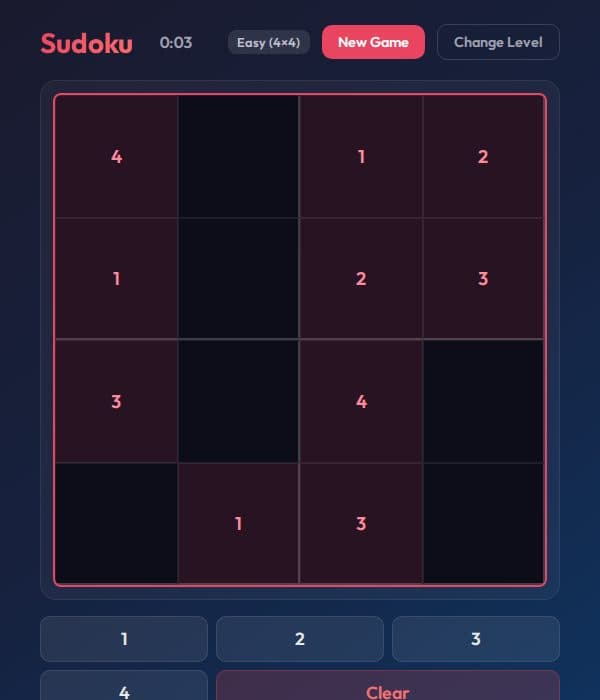The image size is (600, 700).
Task: Clear the selected cell
Action: click(x=388, y=688)
